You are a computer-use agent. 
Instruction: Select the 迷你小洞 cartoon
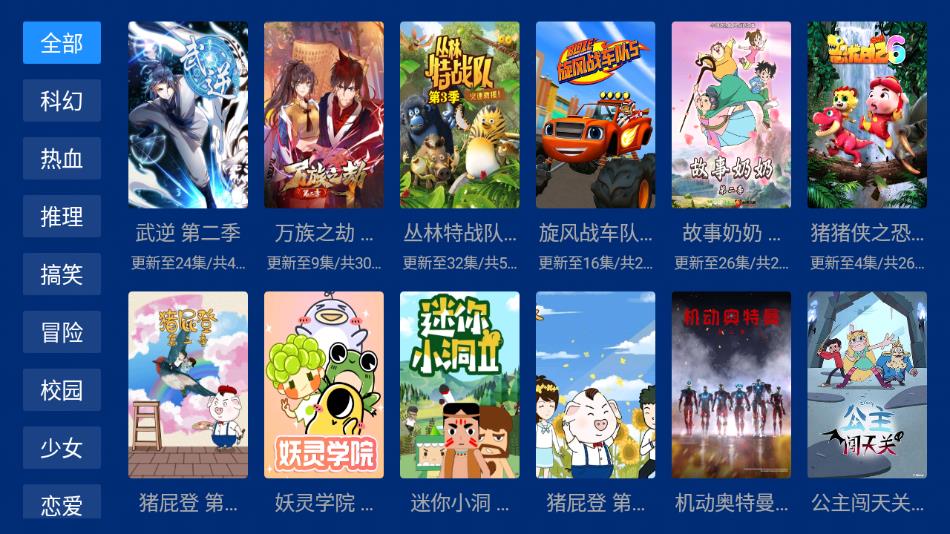point(460,385)
